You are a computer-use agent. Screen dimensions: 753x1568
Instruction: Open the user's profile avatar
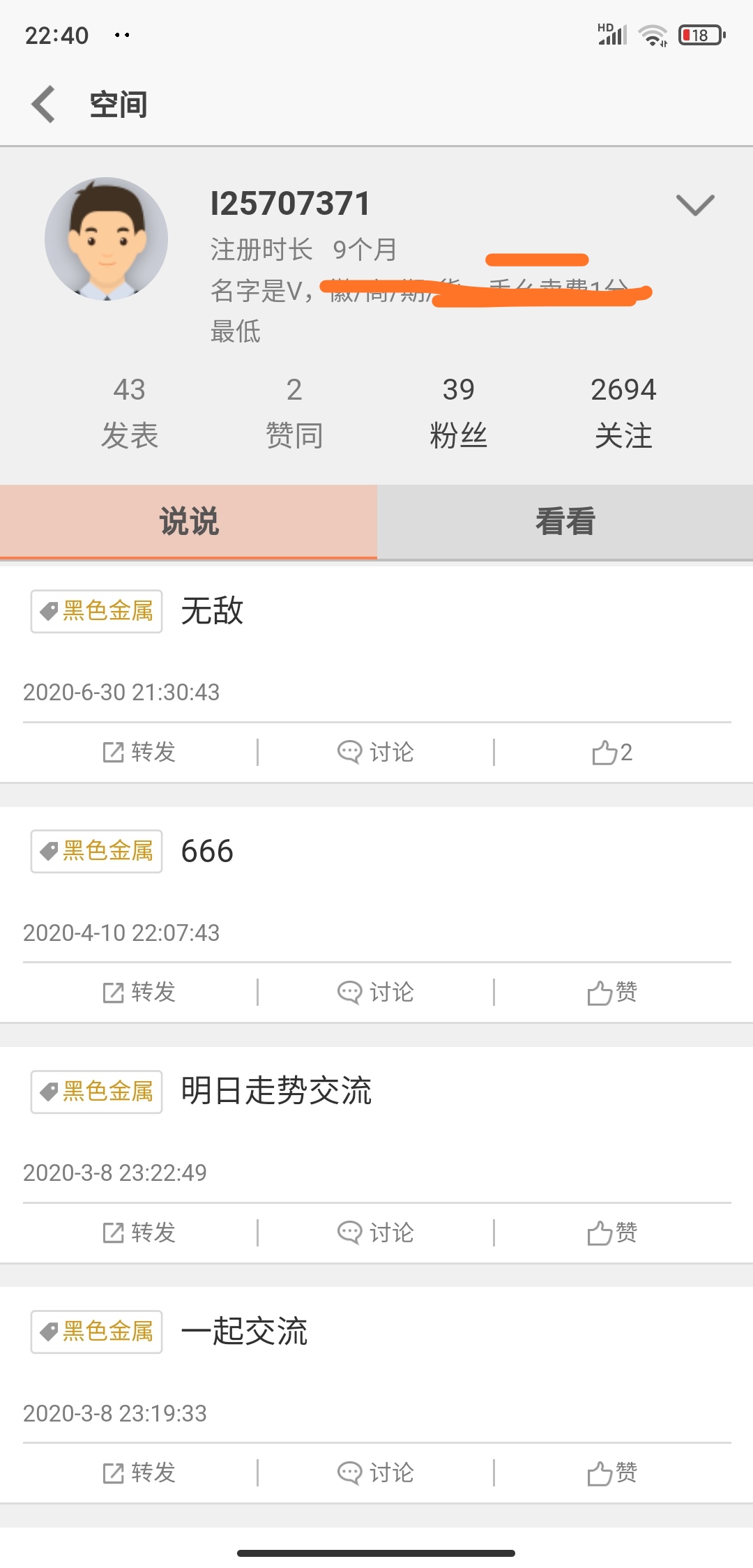pyautogui.click(x=106, y=239)
